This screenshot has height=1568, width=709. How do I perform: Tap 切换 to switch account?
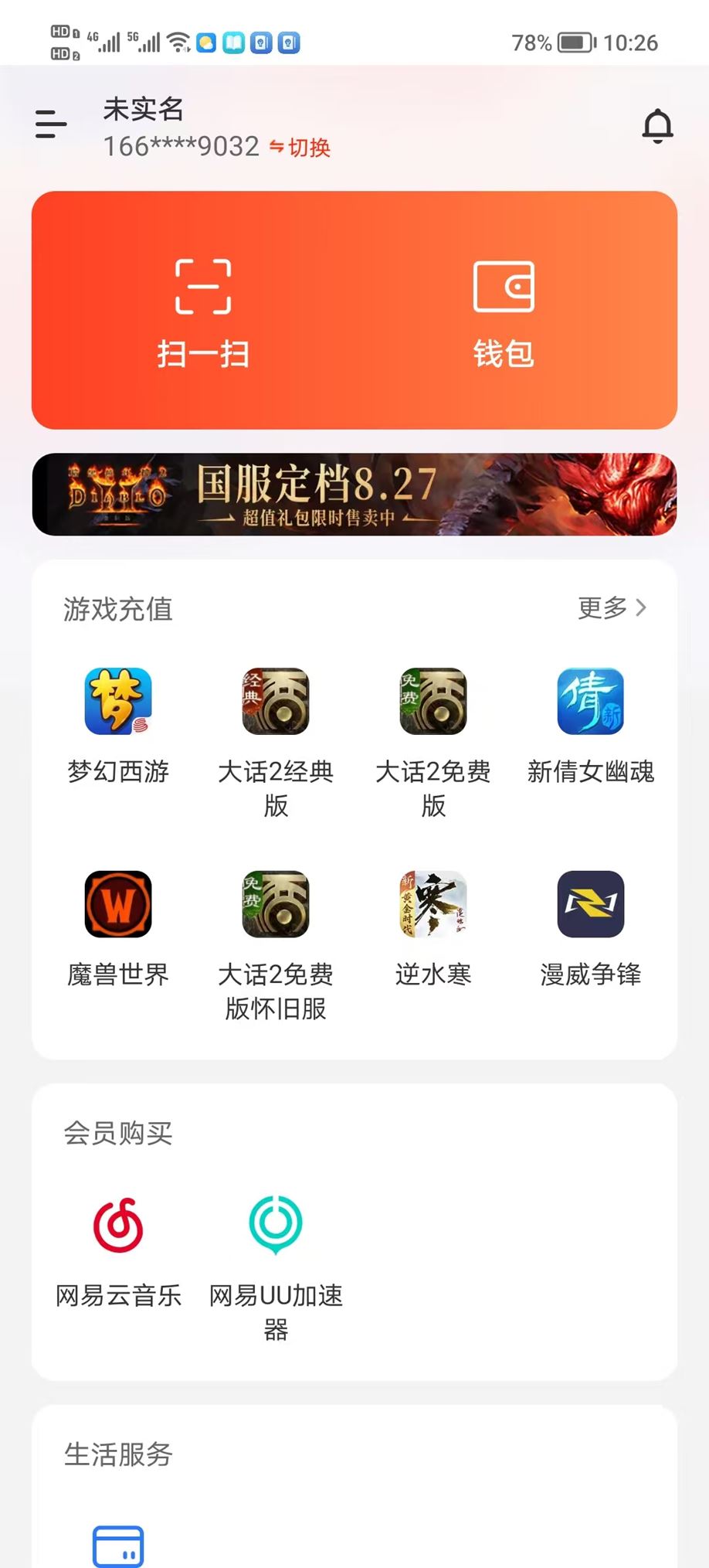click(300, 147)
